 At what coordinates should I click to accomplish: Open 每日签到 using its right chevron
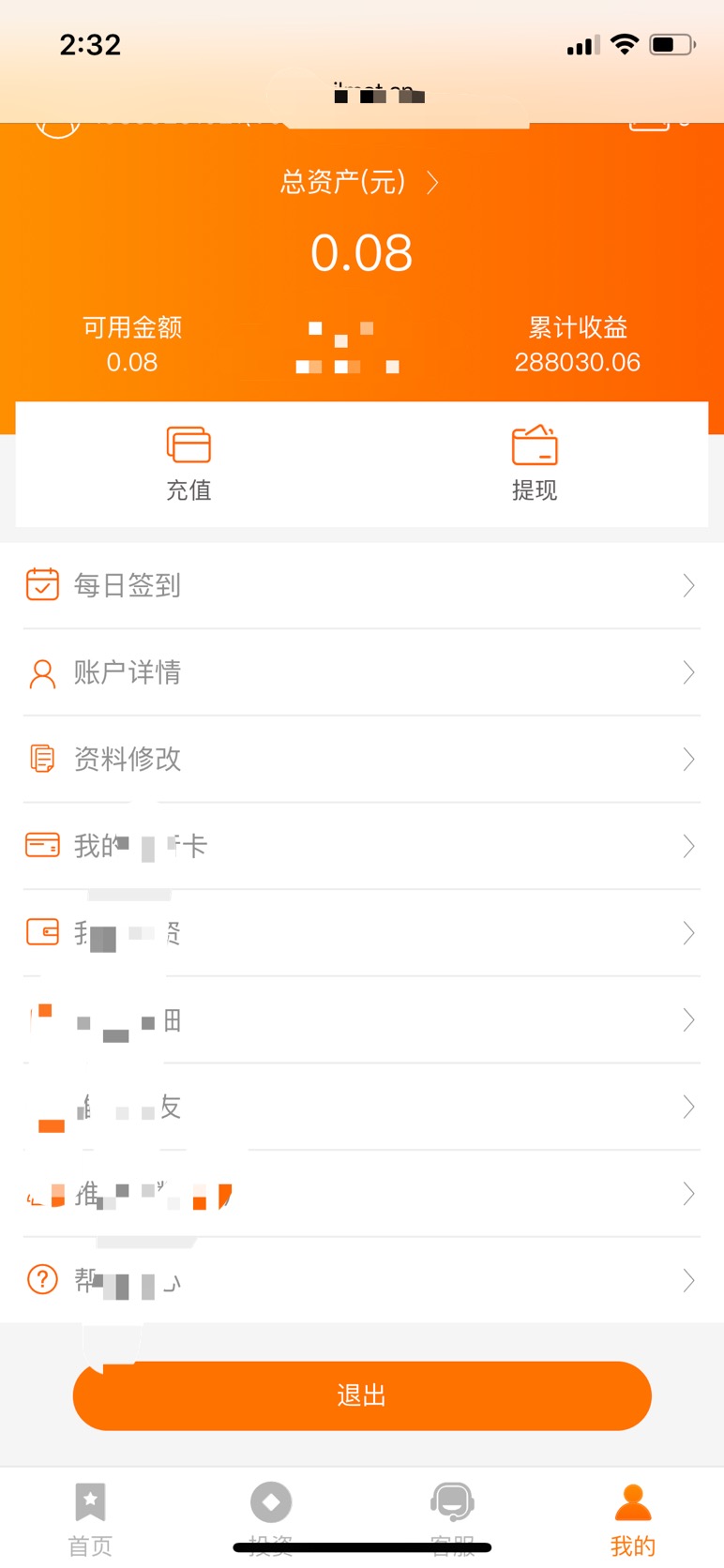tap(689, 583)
